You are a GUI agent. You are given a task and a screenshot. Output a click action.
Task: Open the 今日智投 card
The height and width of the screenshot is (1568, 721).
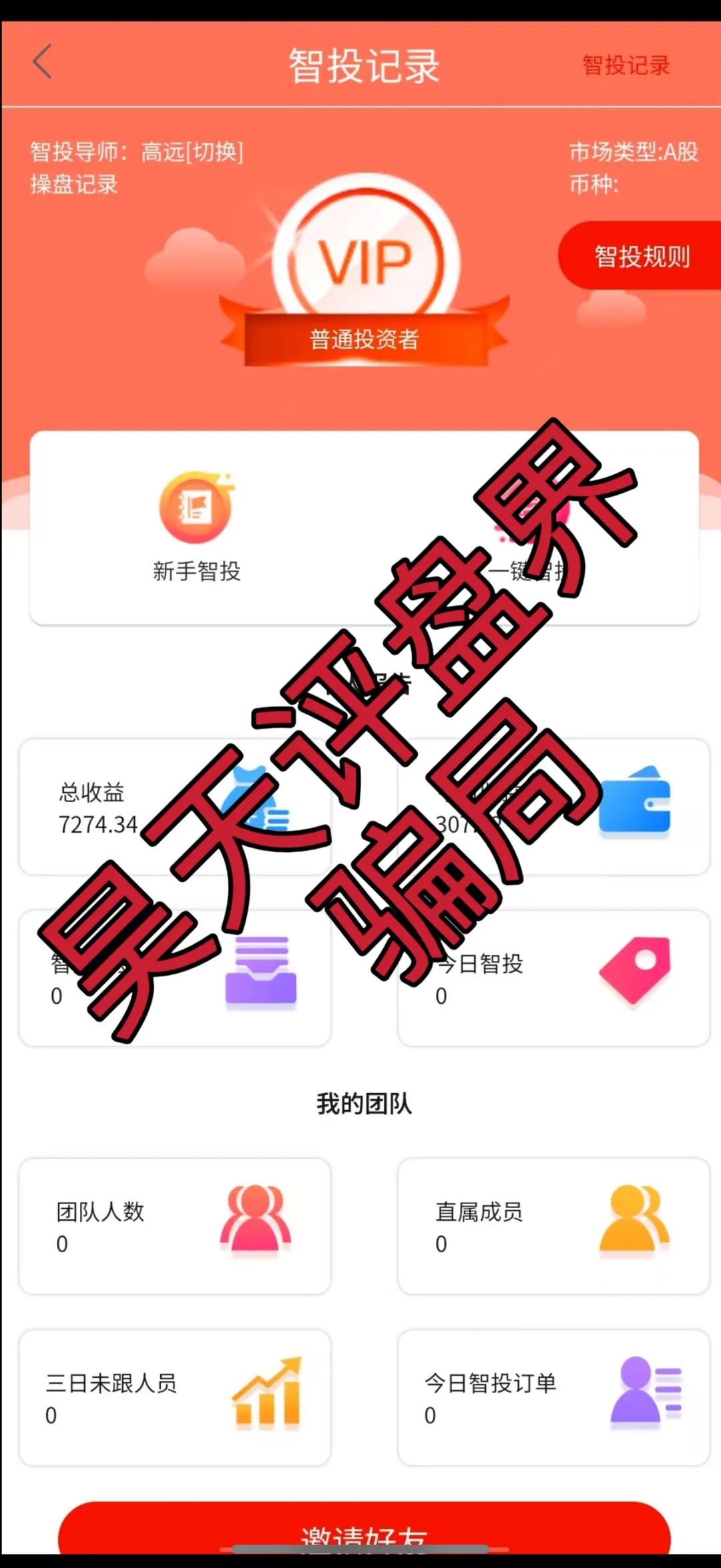553,978
